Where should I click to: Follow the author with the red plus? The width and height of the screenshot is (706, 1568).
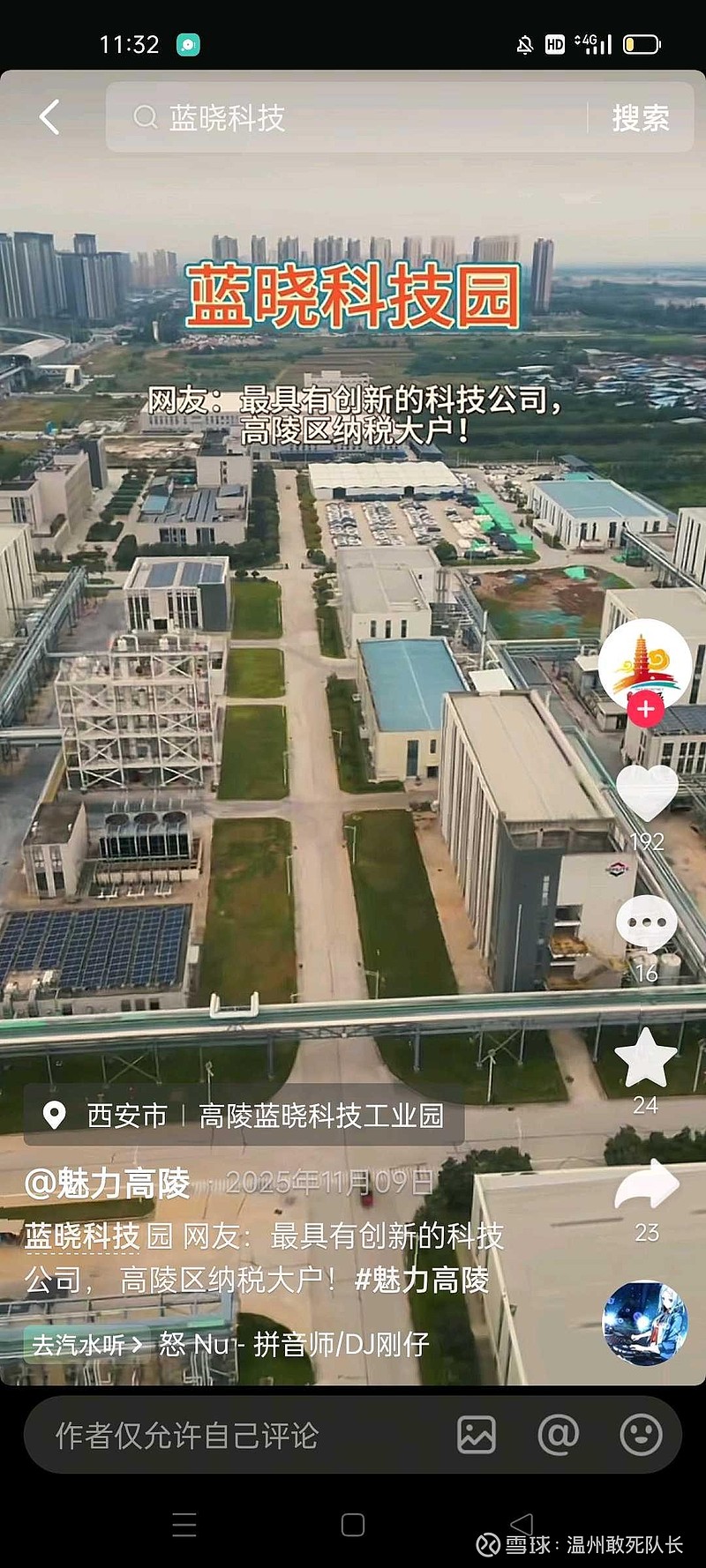point(646,708)
